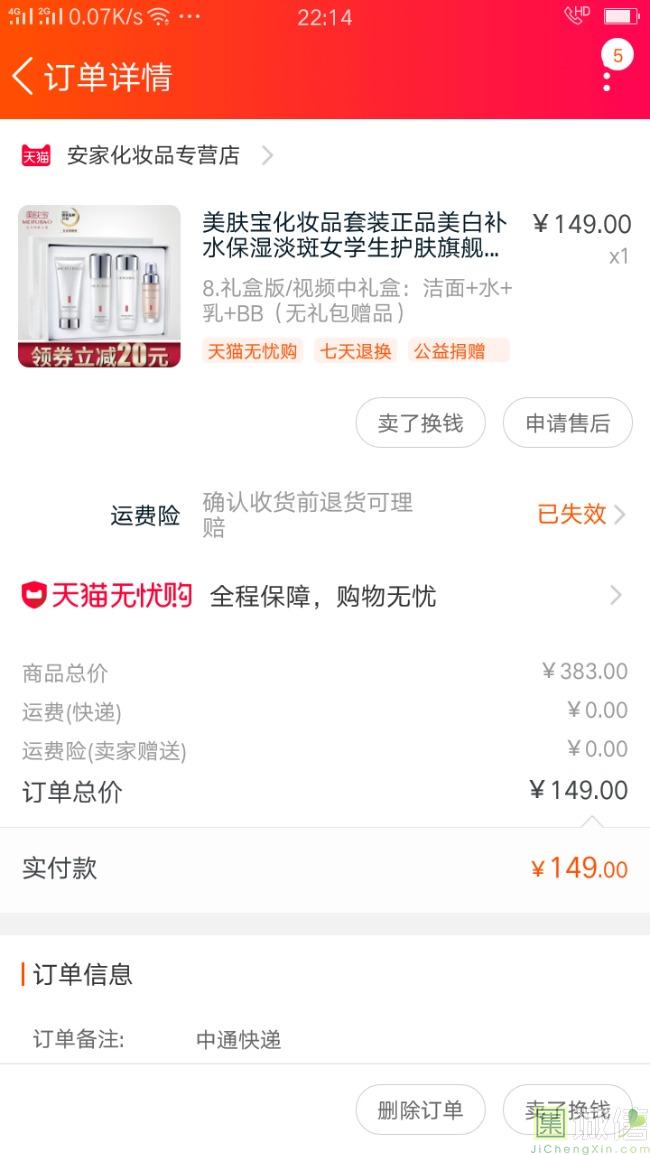
Task: Tap 卖了换钱 in the bottom bar
Action: pyautogui.click(x=567, y=1110)
